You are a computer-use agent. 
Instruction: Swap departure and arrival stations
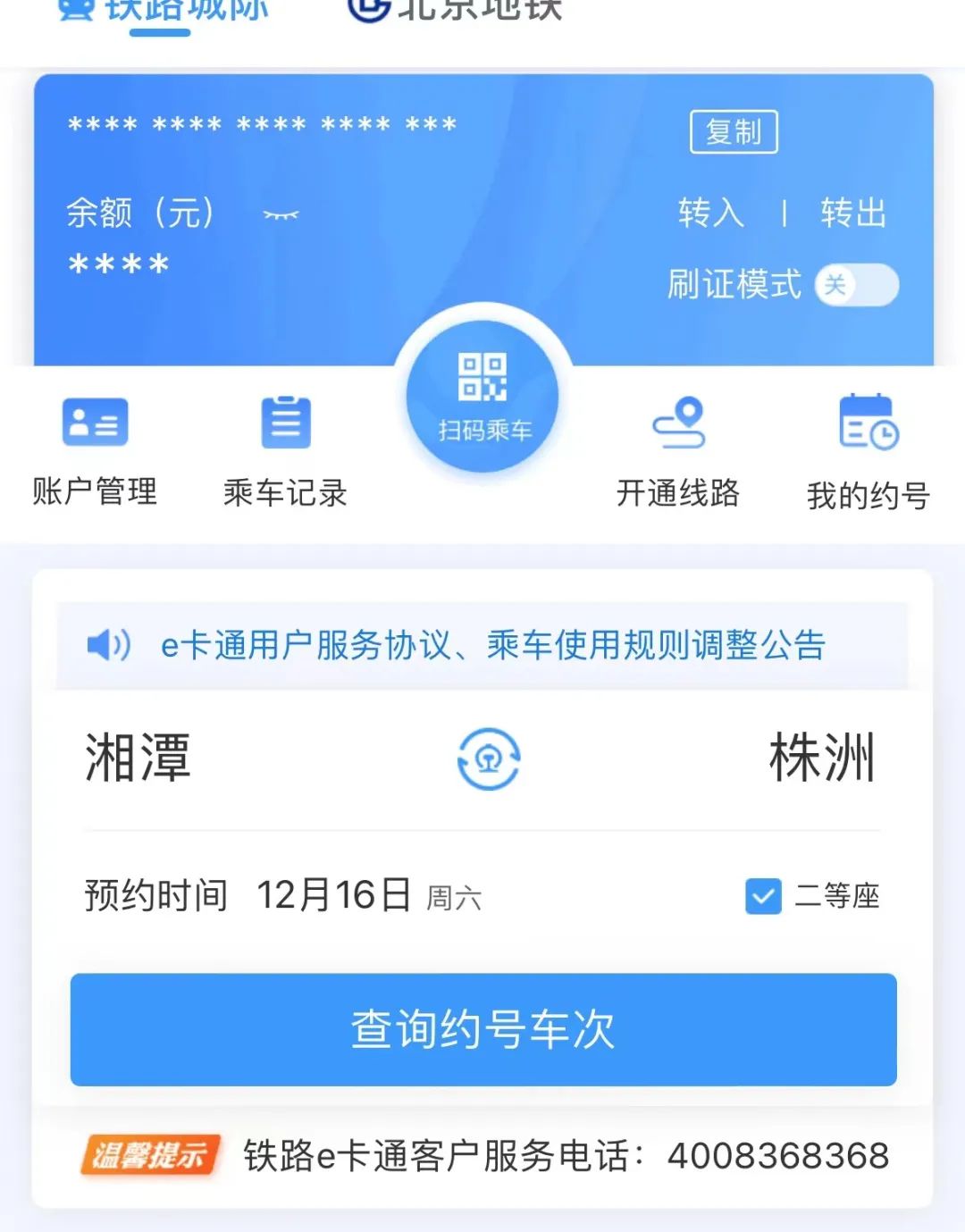[x=488, y=758]
